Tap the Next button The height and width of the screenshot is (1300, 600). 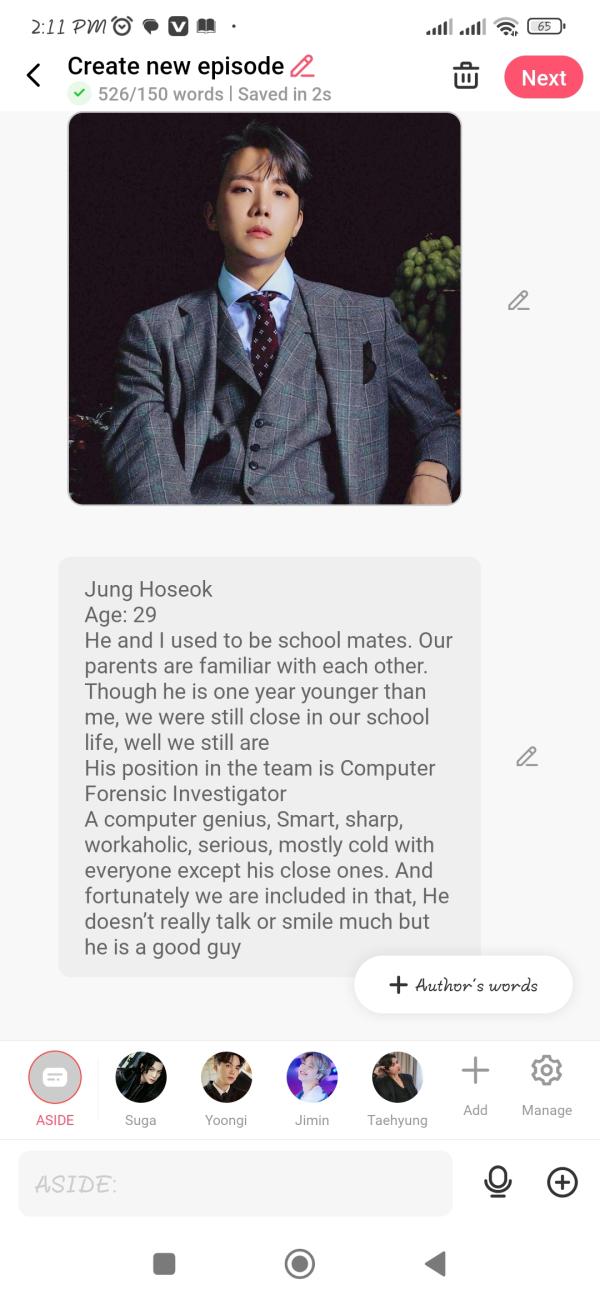(543, 78)
